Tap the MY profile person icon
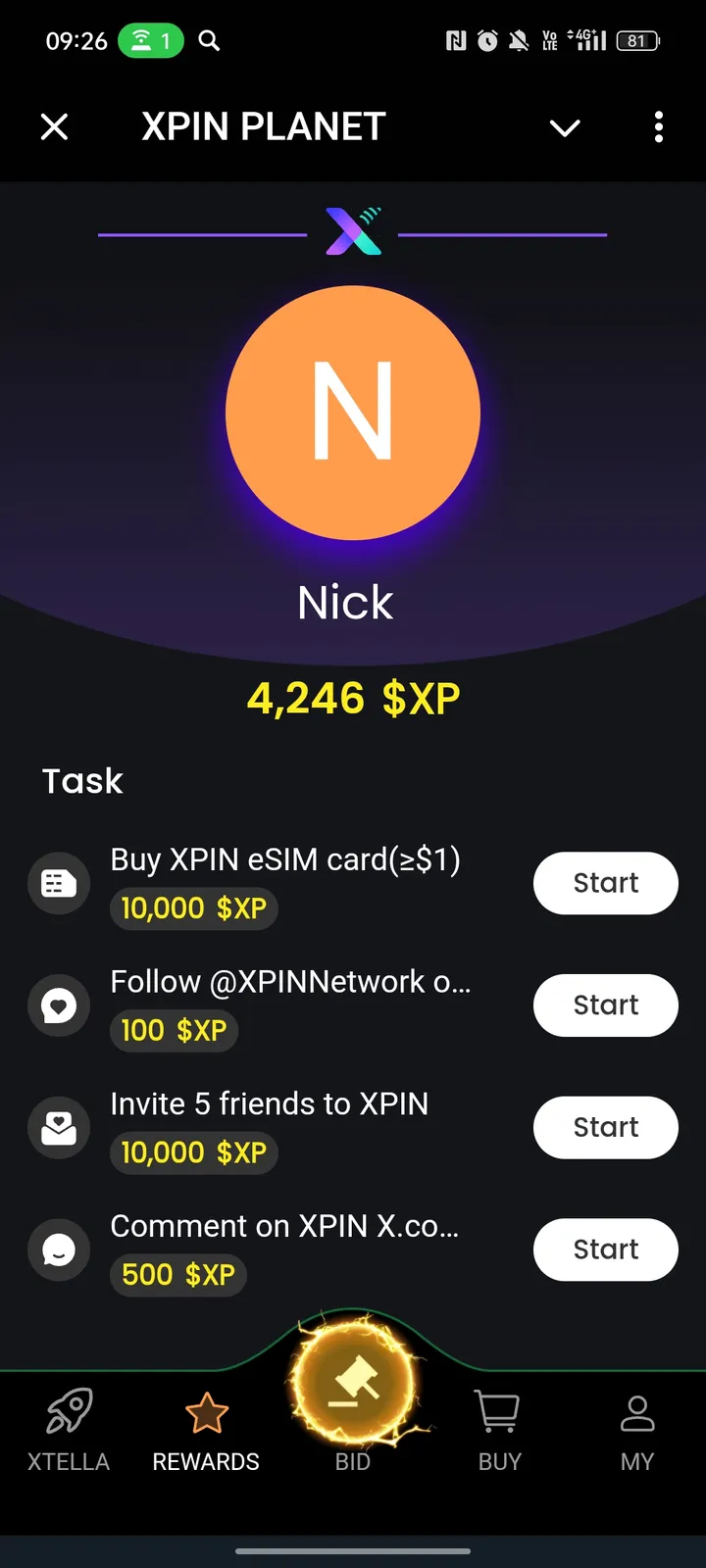 tap(636, 1409)
